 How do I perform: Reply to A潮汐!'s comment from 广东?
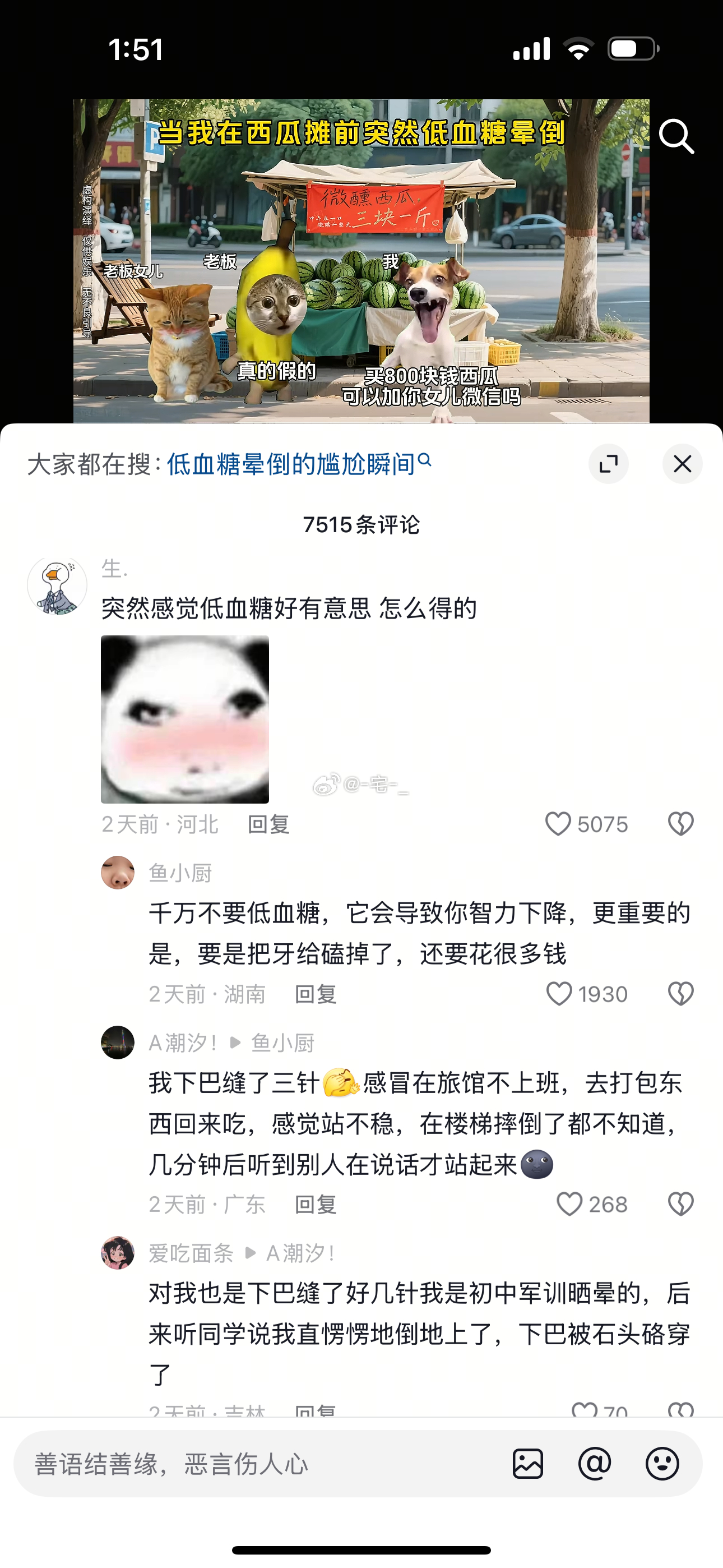(x=315, y=1204)
